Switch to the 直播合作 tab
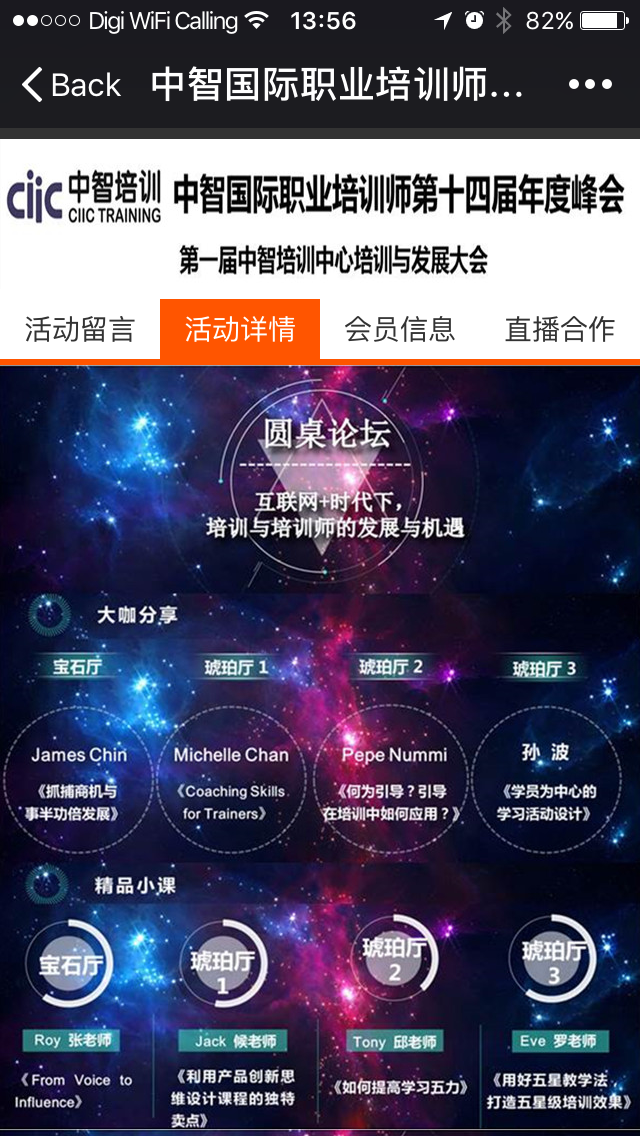640x1136 pixels. tap(560, 329)
